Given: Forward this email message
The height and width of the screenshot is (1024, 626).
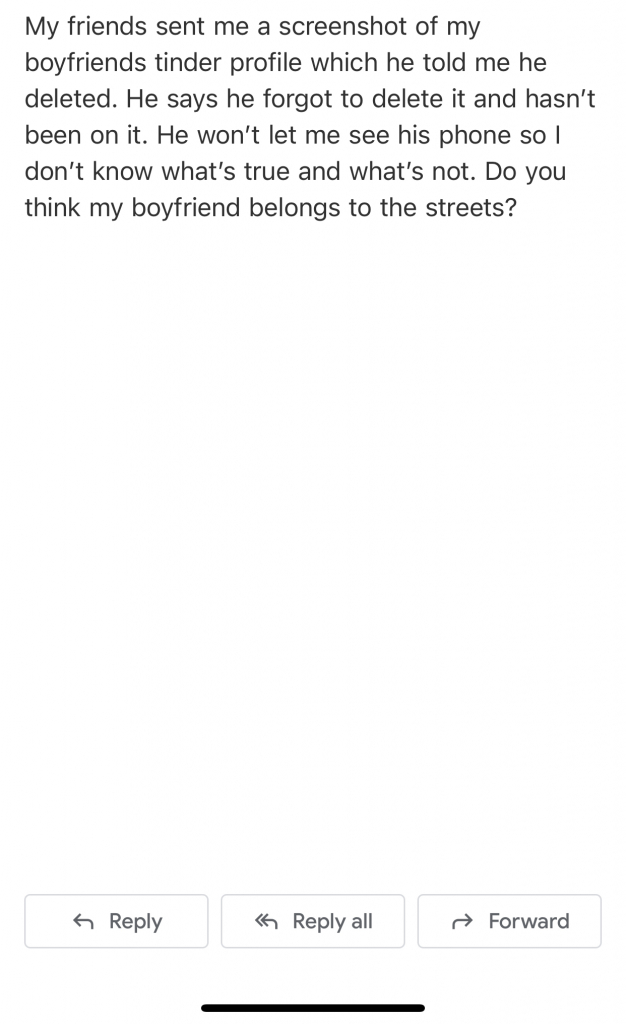Looking at the screenshot, I should coord(509,921).
